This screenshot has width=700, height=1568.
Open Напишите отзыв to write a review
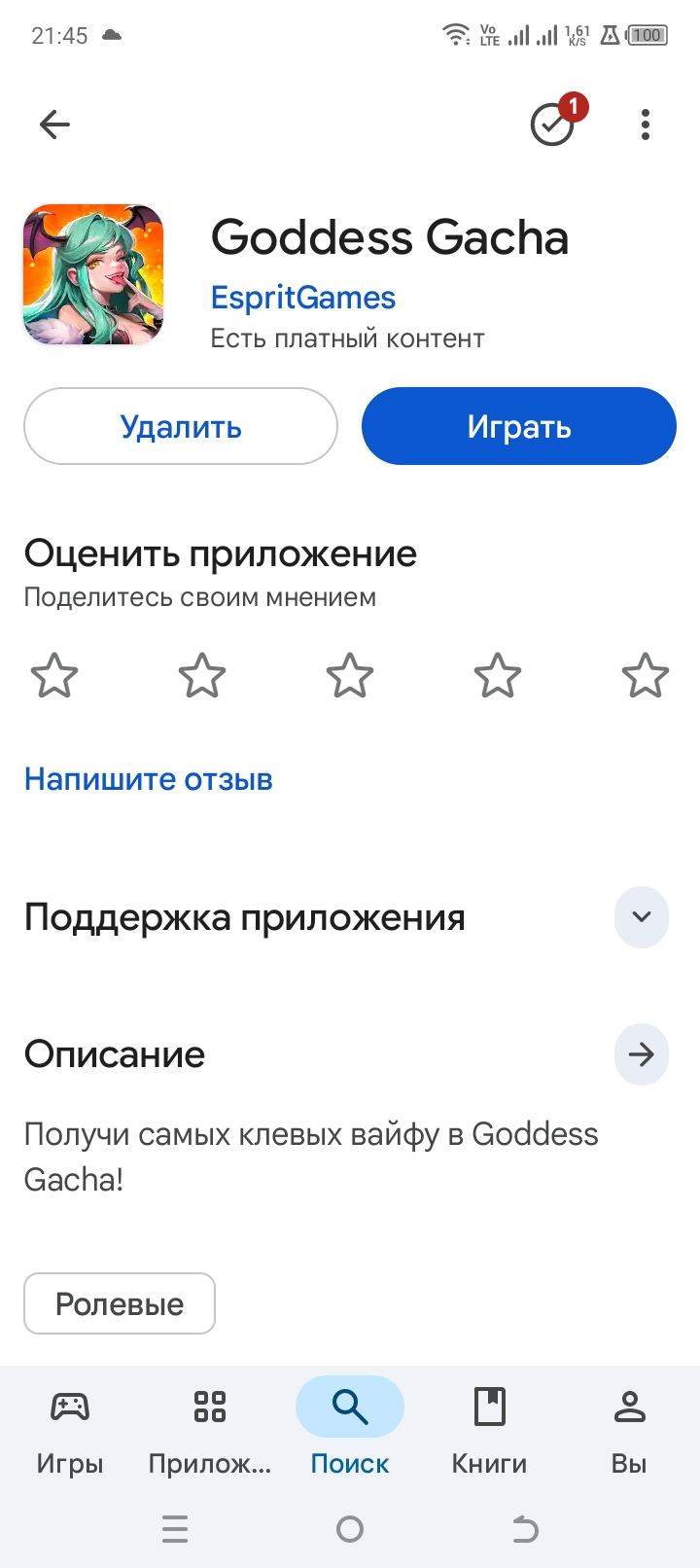pyautogui.click(x=149, y=779)
